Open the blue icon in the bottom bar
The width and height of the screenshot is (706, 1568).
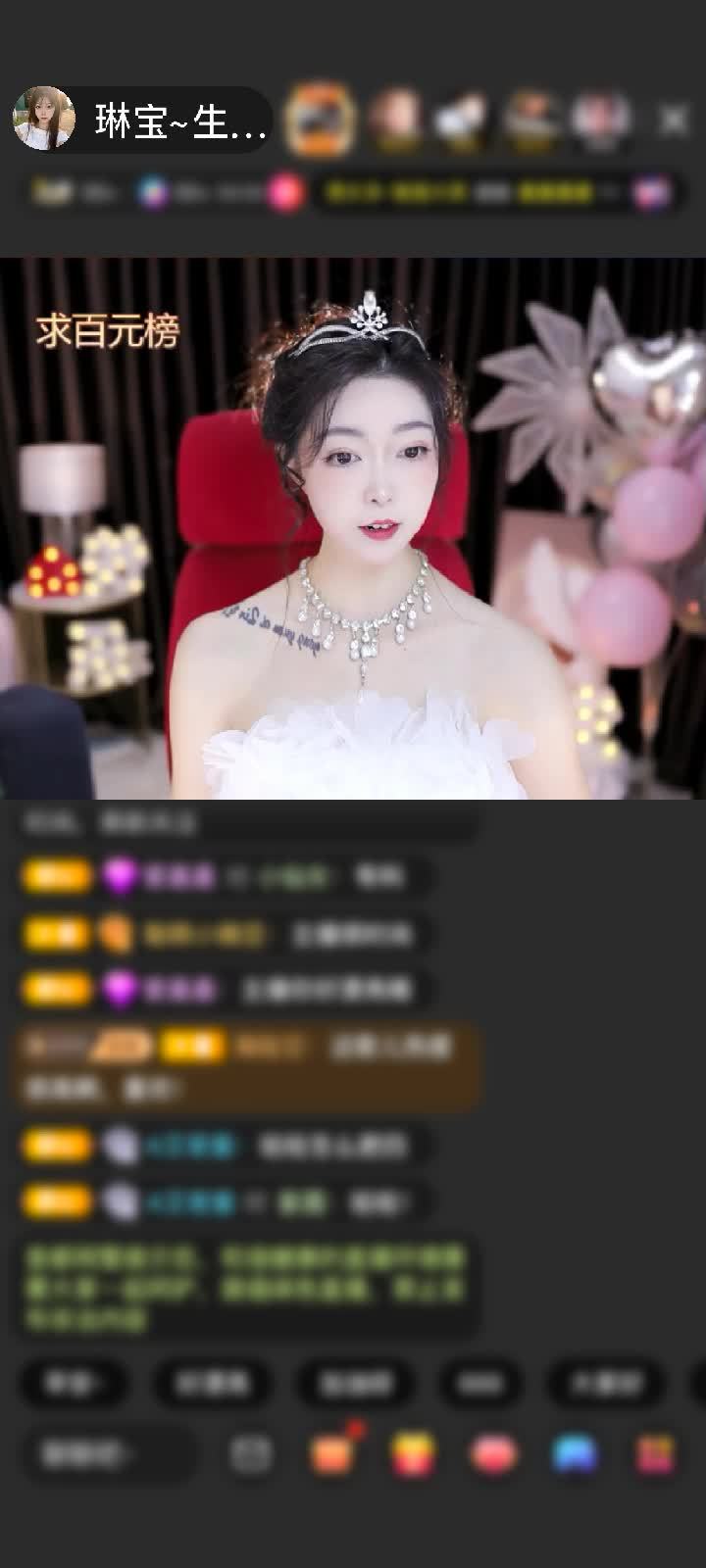click(x=575, y=1455)
